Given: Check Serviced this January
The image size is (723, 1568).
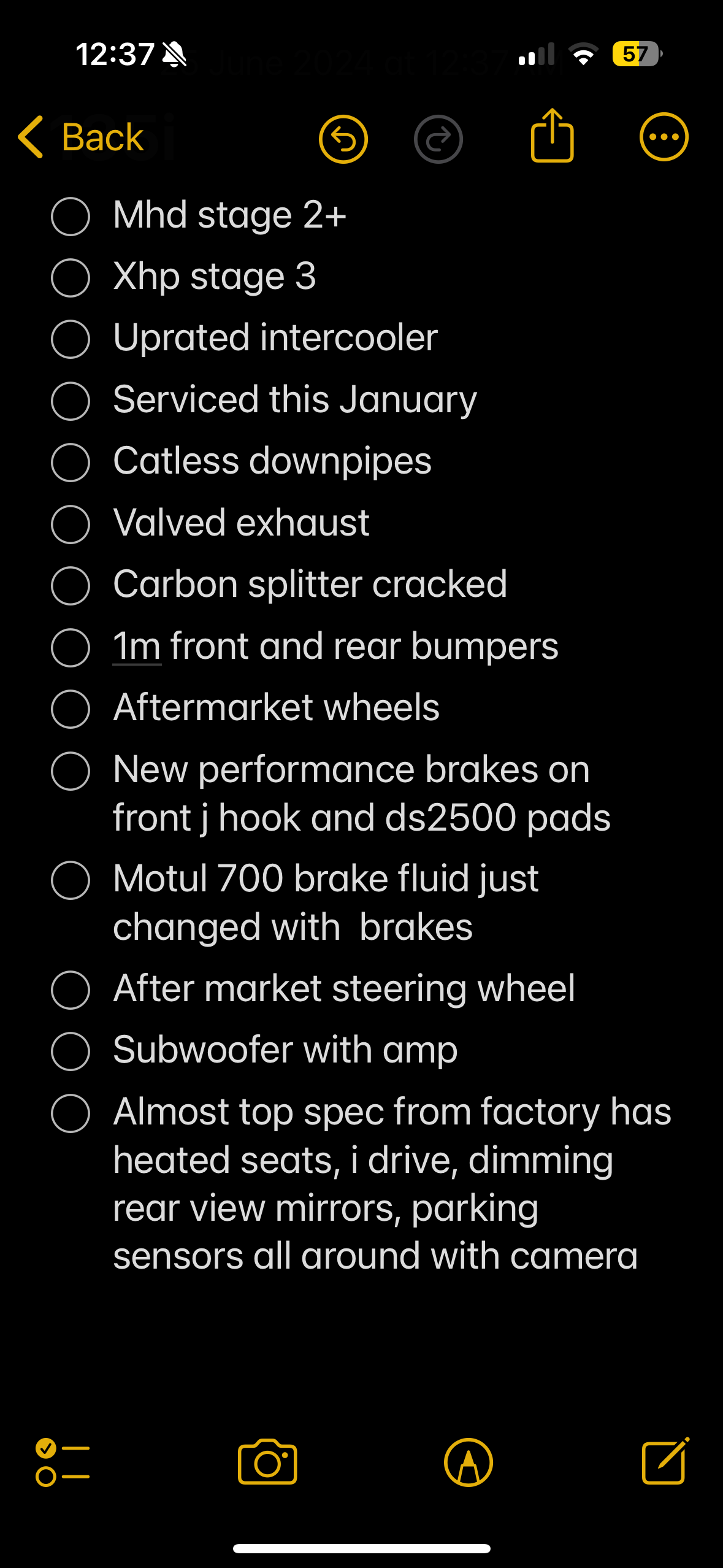Looking at the screenshot, I should (x=71, y=401).
